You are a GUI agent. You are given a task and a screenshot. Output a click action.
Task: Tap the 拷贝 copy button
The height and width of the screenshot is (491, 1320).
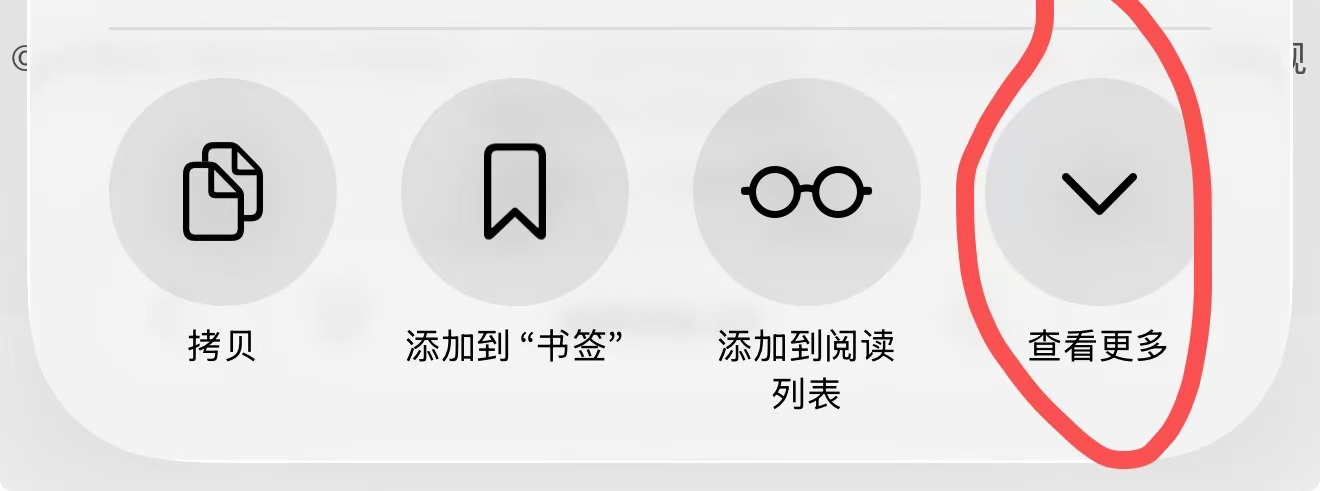(222, 192)
